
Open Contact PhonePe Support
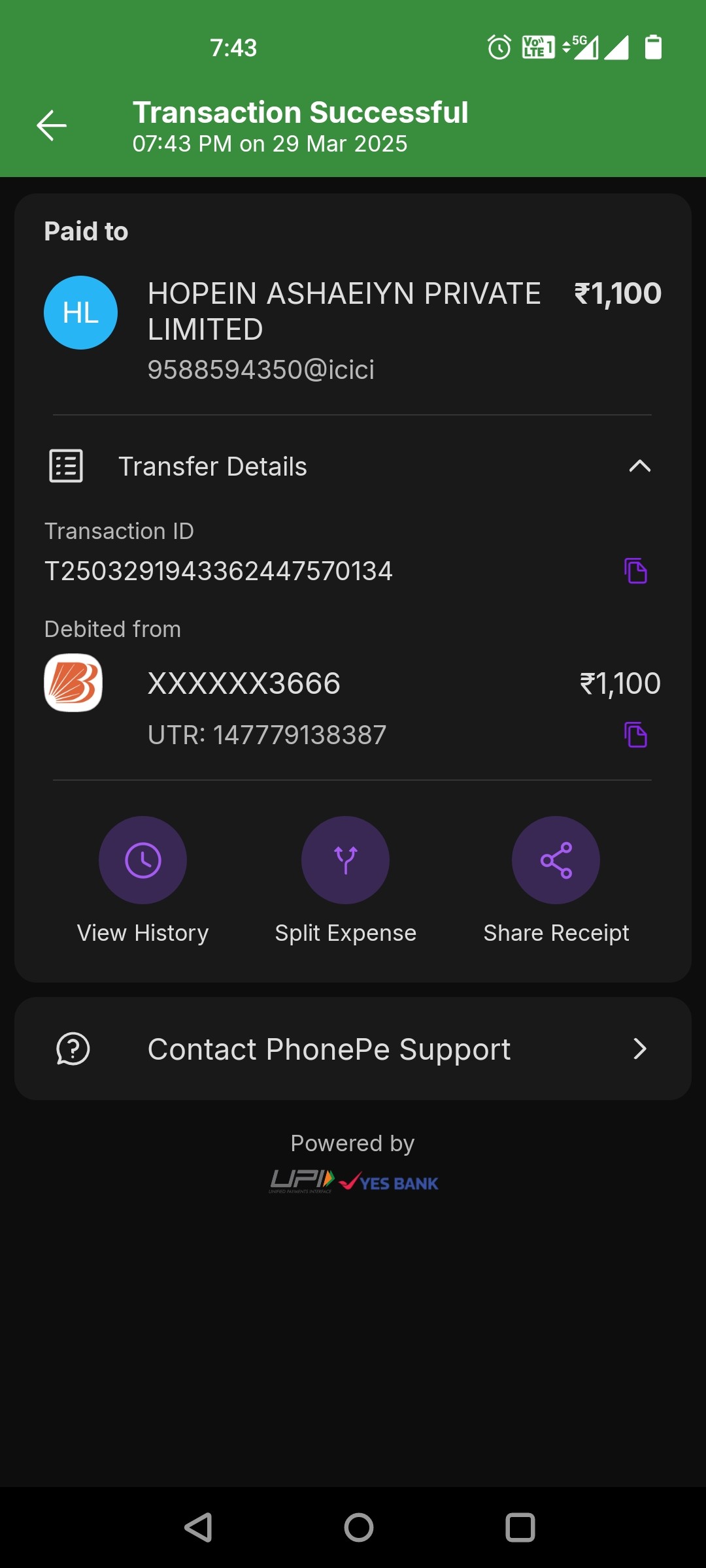353,1049
